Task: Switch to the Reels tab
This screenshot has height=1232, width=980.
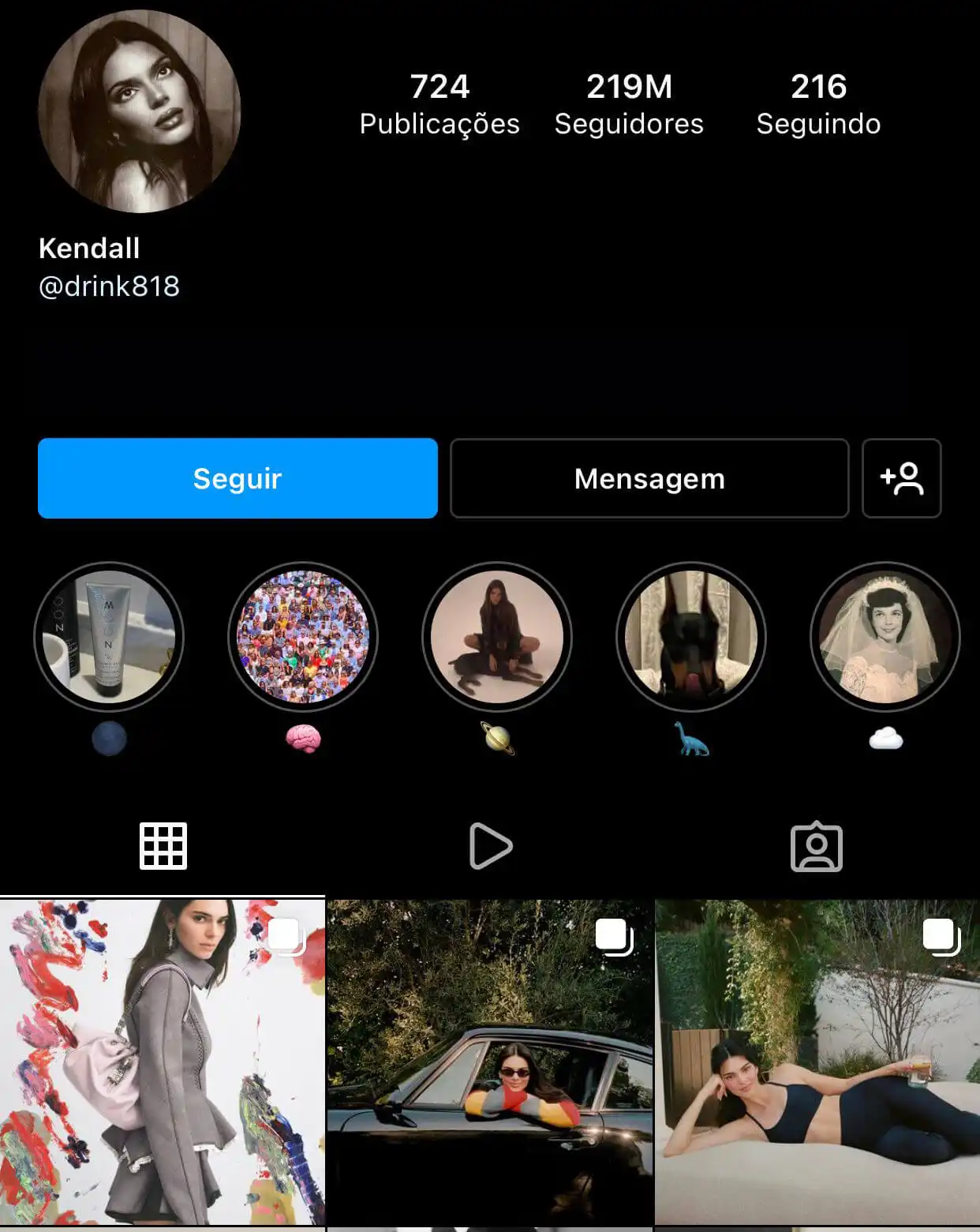Action: 490,846
